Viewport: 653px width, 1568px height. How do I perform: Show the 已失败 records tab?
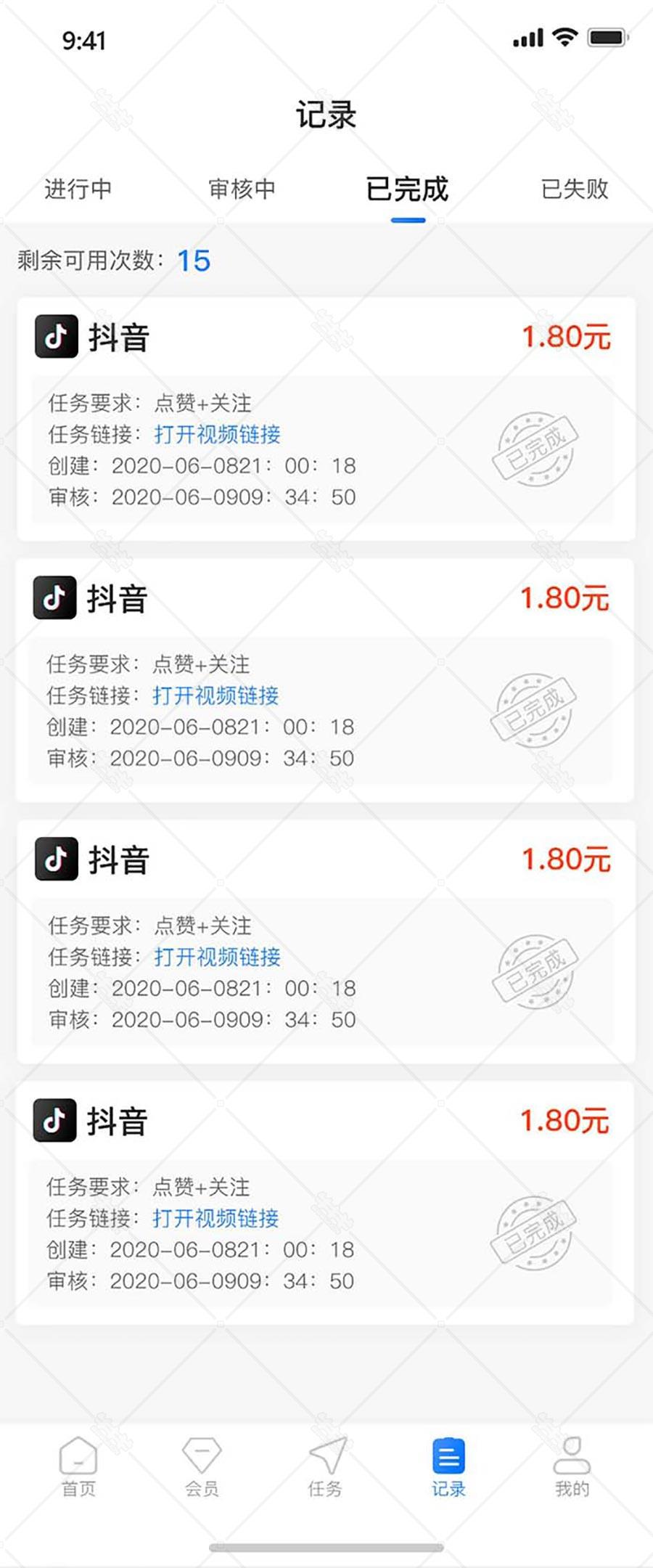[575, 189]
